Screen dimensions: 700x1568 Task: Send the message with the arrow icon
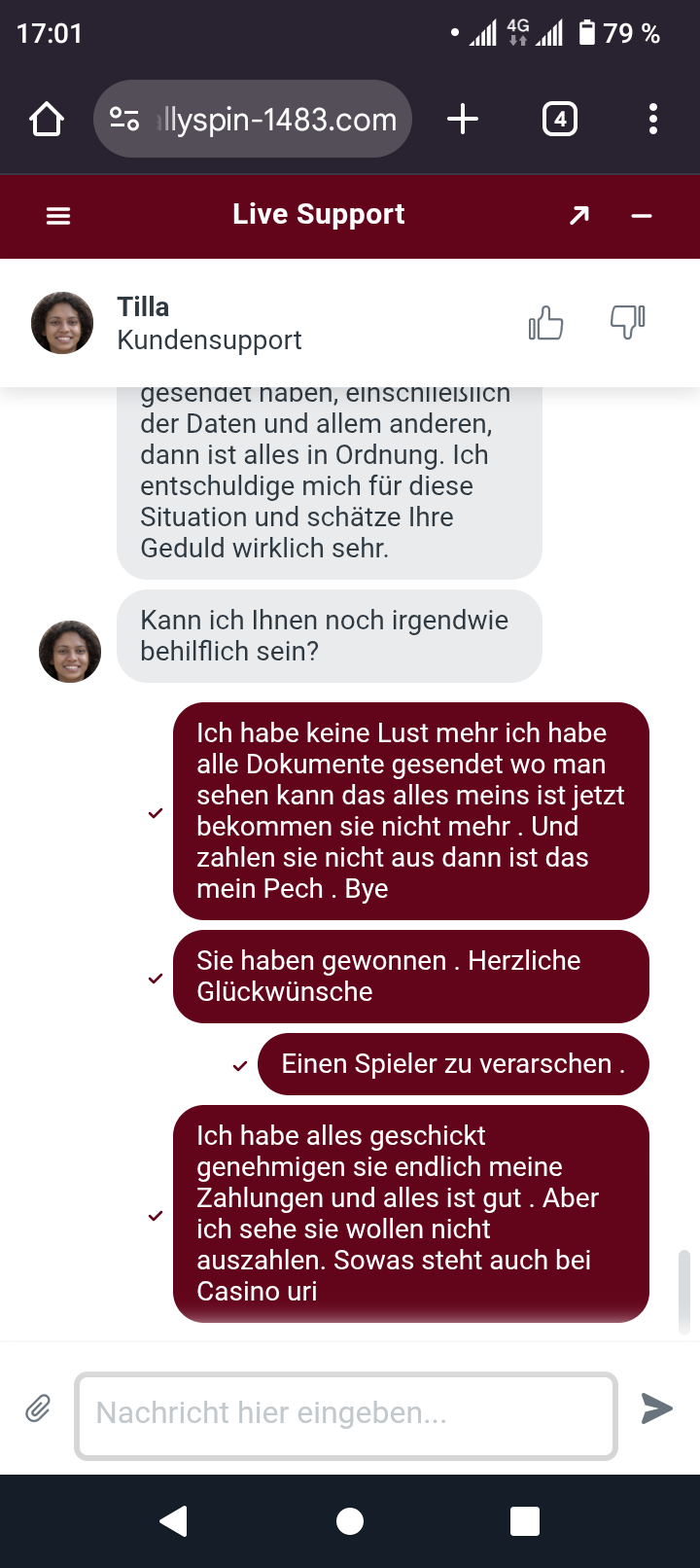(657, 1408)
